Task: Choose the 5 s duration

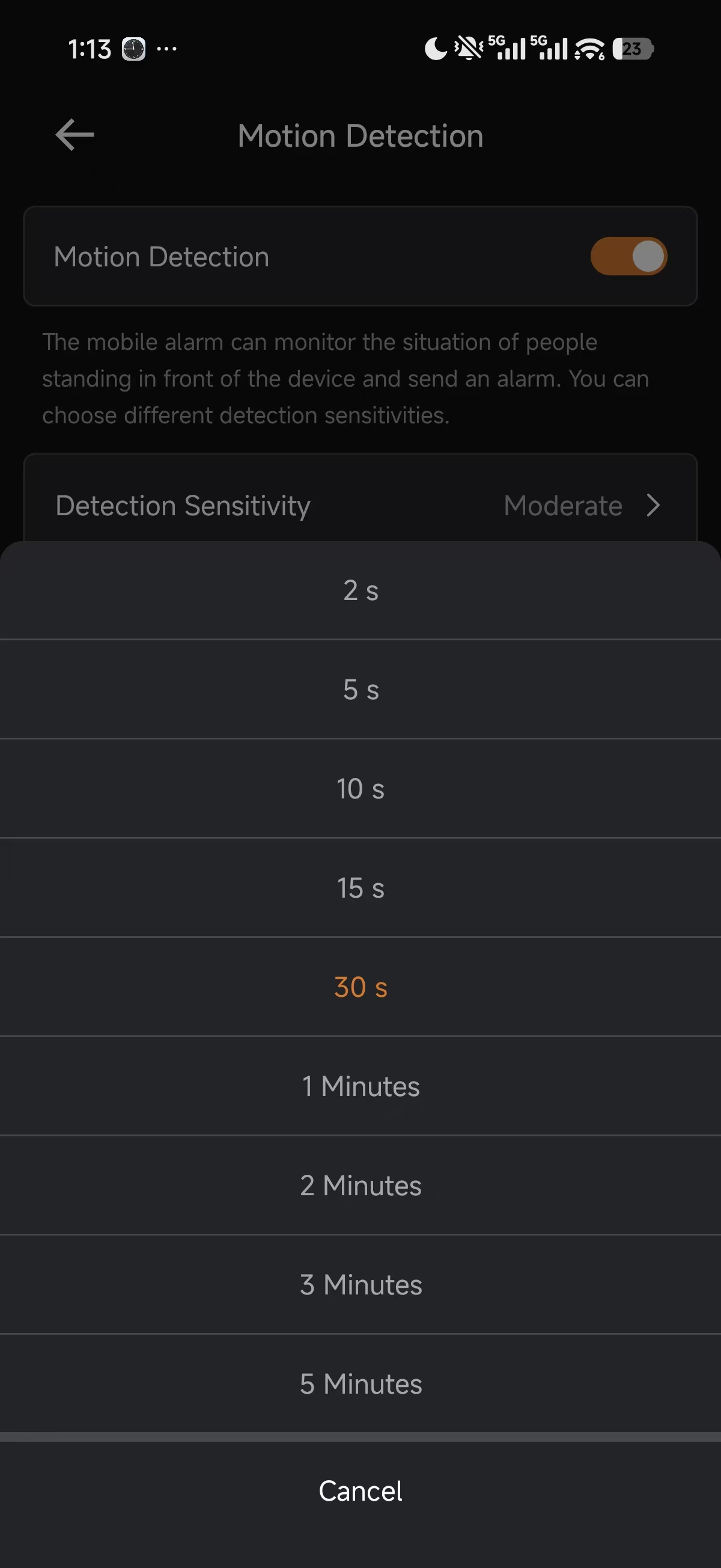Action: (360, 690)
